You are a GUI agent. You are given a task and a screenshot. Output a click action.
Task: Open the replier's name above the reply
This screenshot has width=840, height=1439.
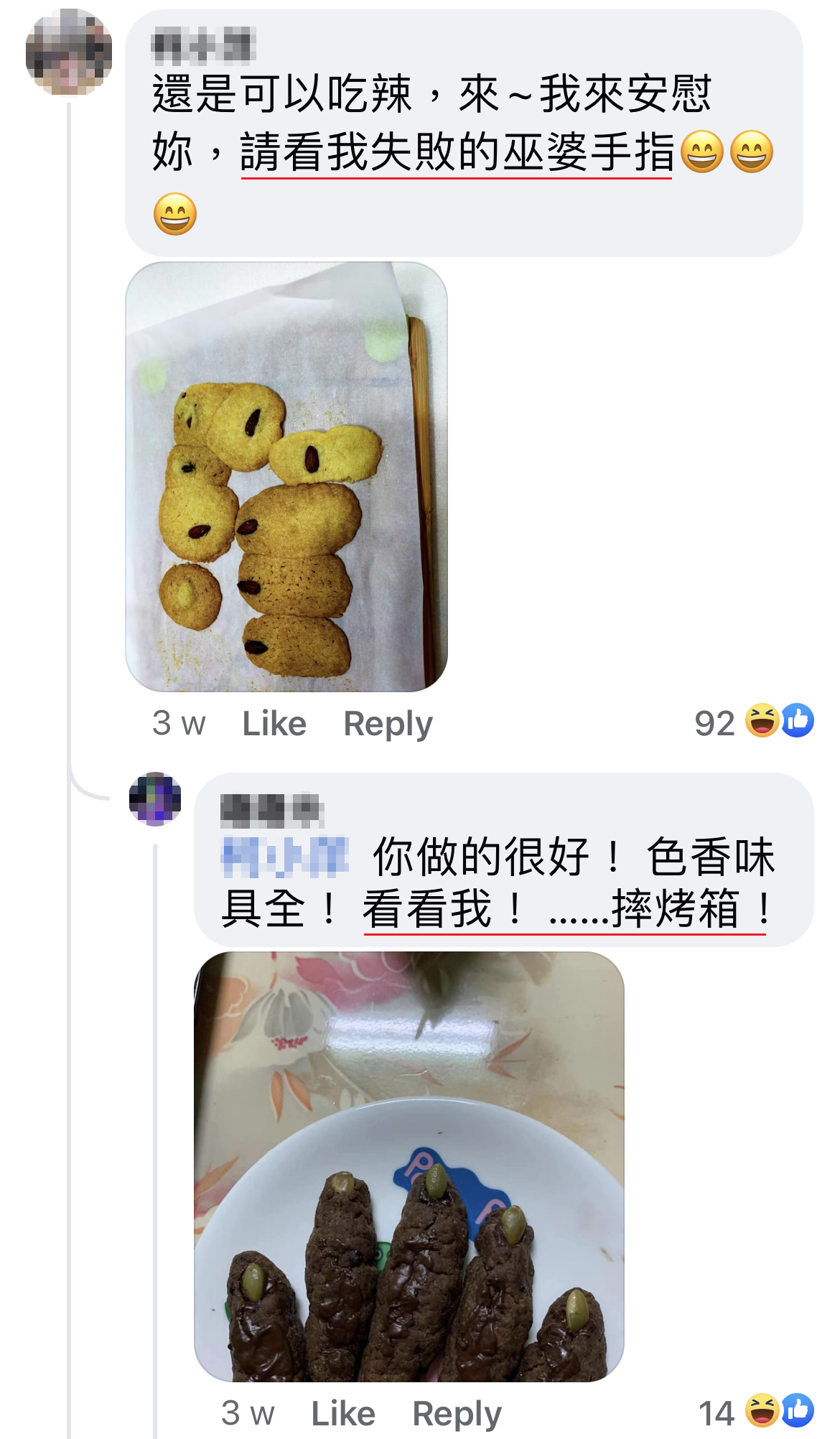click(271, 811)
